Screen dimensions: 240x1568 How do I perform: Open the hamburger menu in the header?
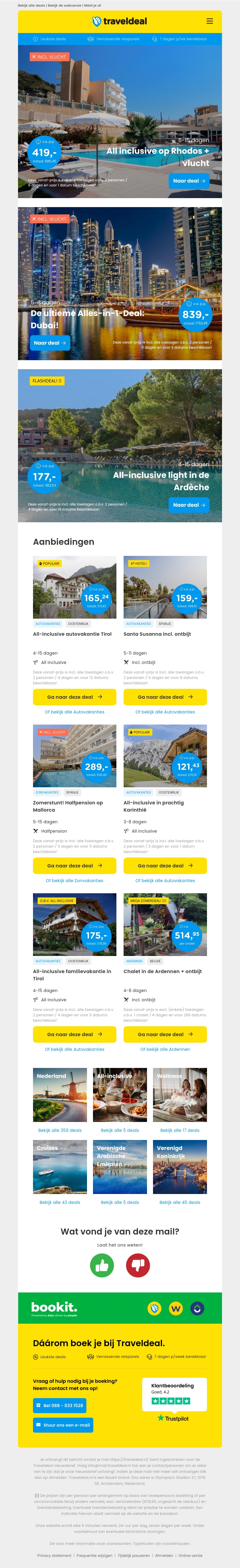(209, 21)
